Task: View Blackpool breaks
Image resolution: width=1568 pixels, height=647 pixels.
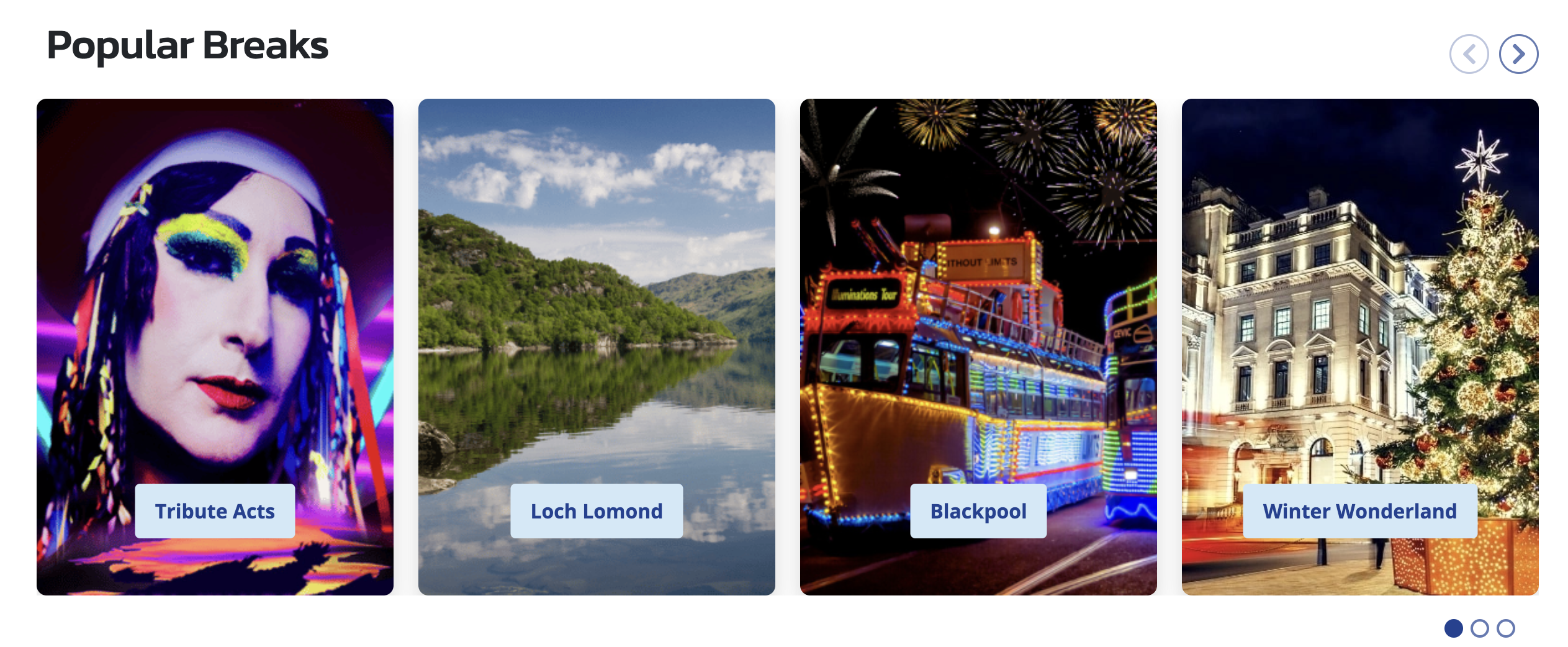Action: 978,510
